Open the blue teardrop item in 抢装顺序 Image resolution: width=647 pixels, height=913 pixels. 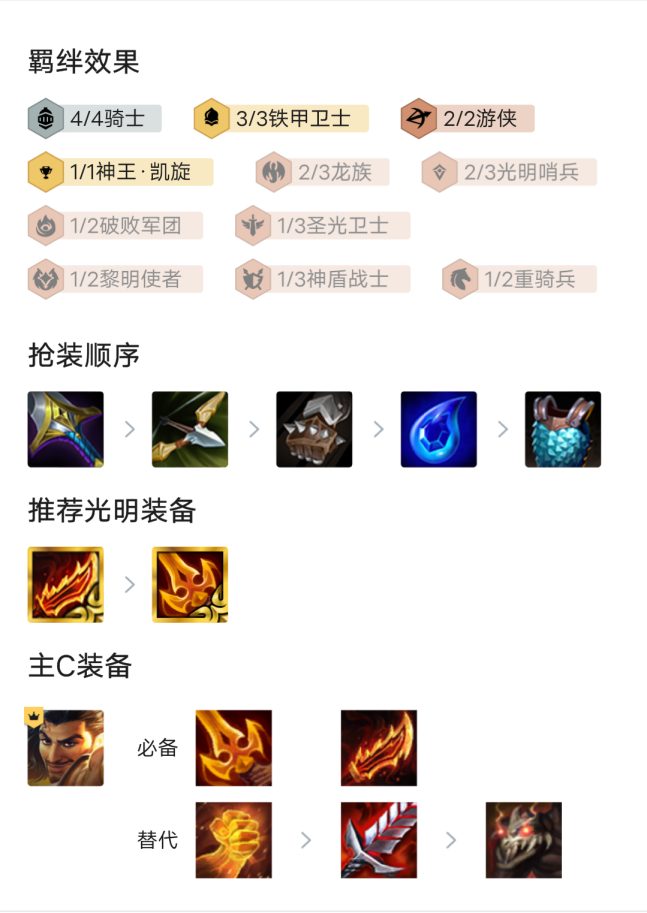tap(439, 429)
